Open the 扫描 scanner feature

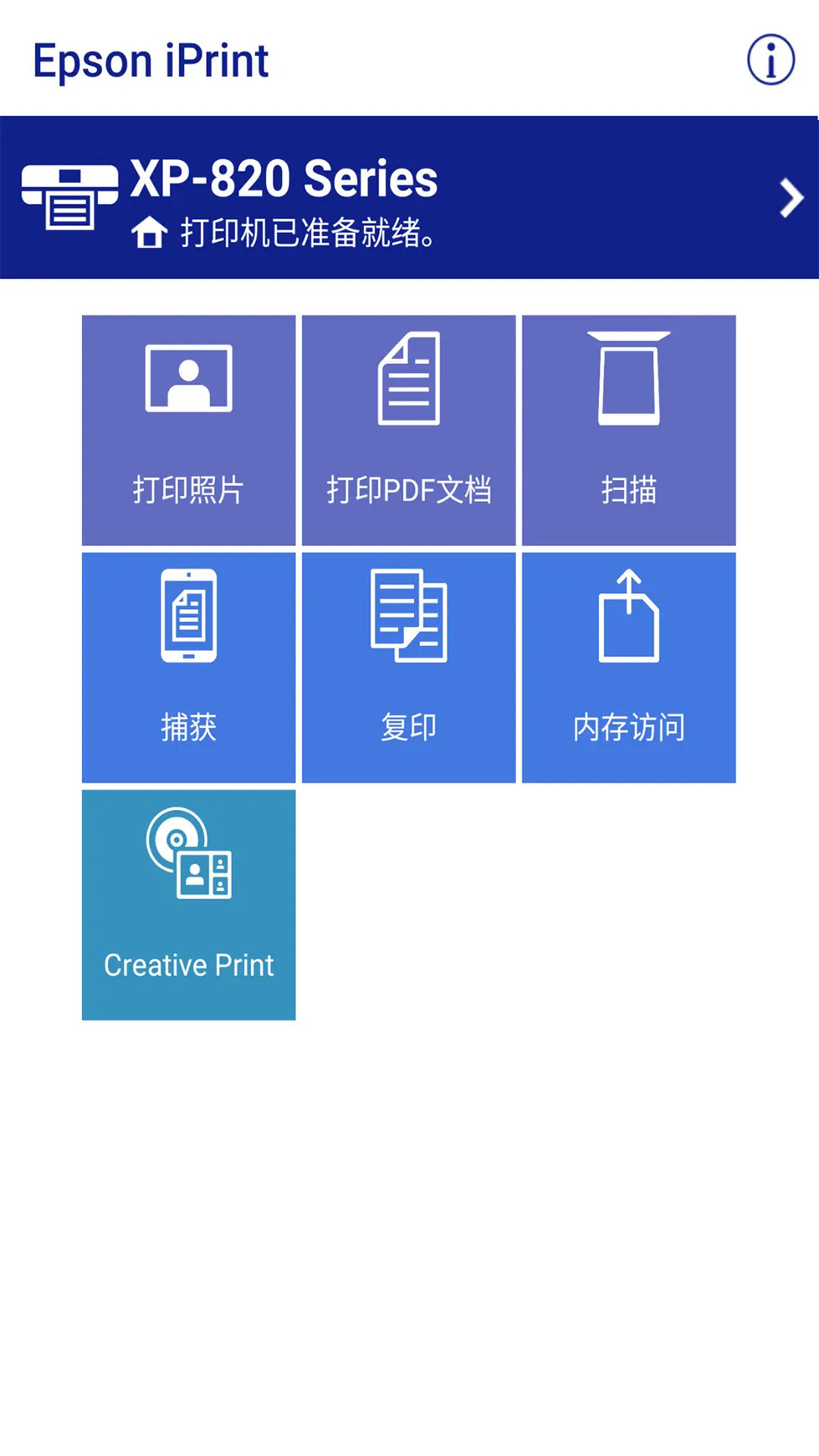(629, 428)
